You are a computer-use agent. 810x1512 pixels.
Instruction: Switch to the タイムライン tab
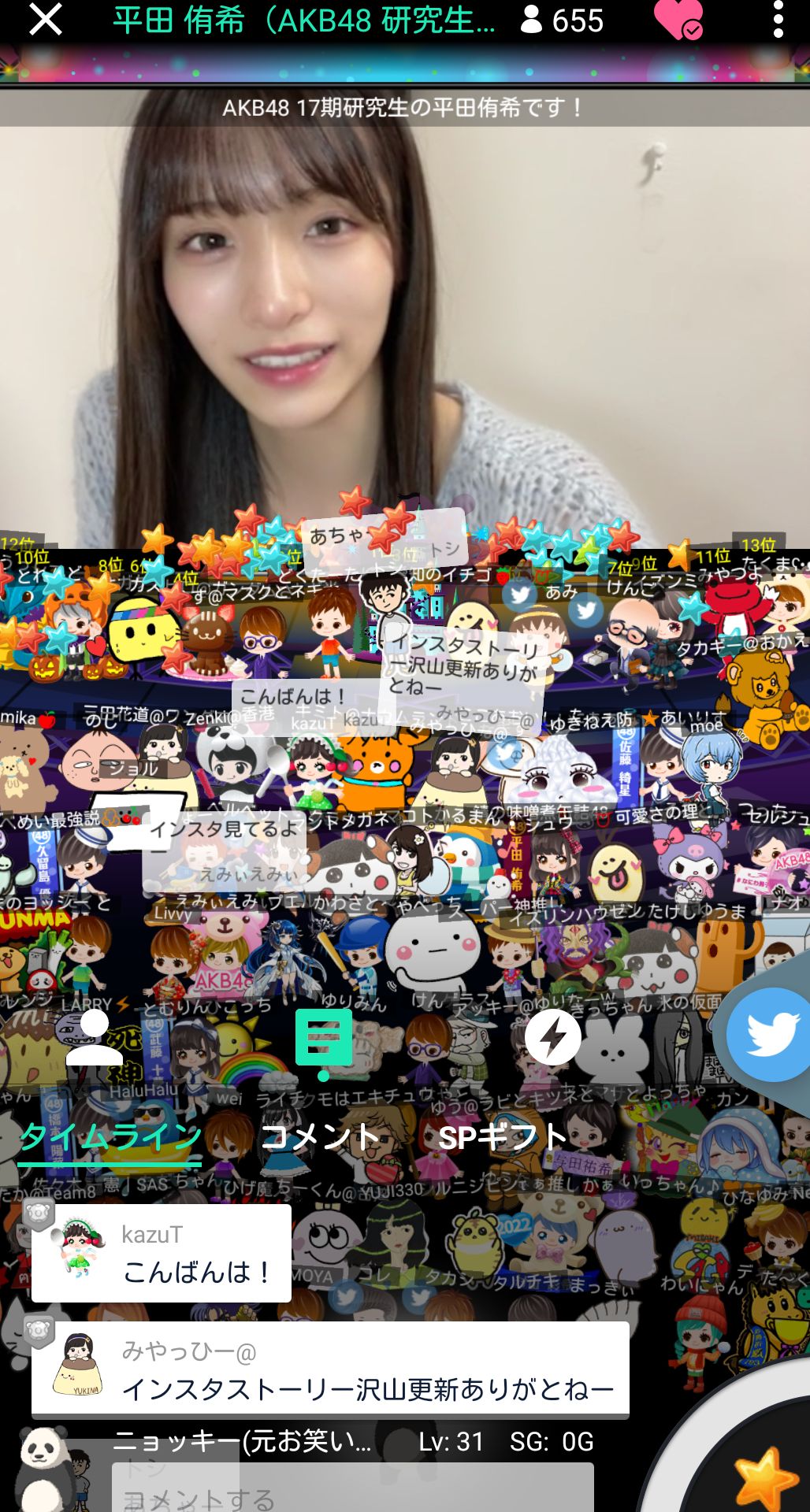click(x=110, y=1137)
